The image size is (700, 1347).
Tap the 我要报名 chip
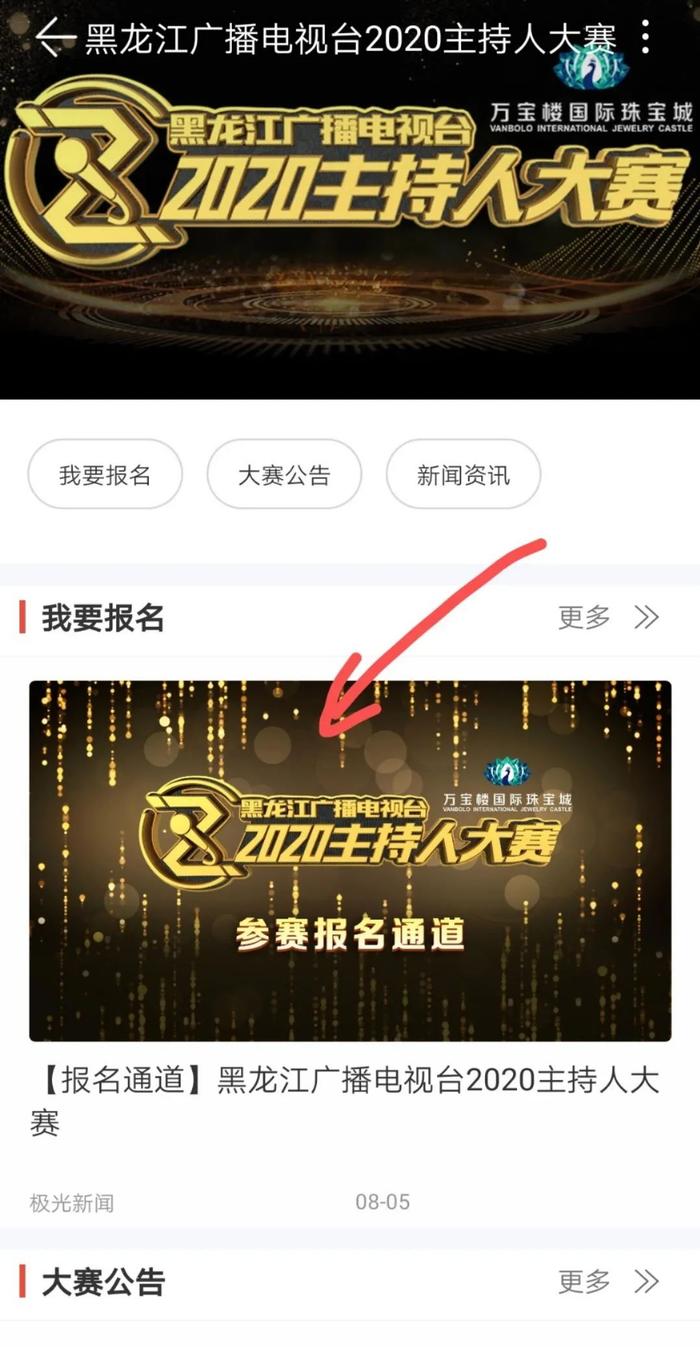105,475
